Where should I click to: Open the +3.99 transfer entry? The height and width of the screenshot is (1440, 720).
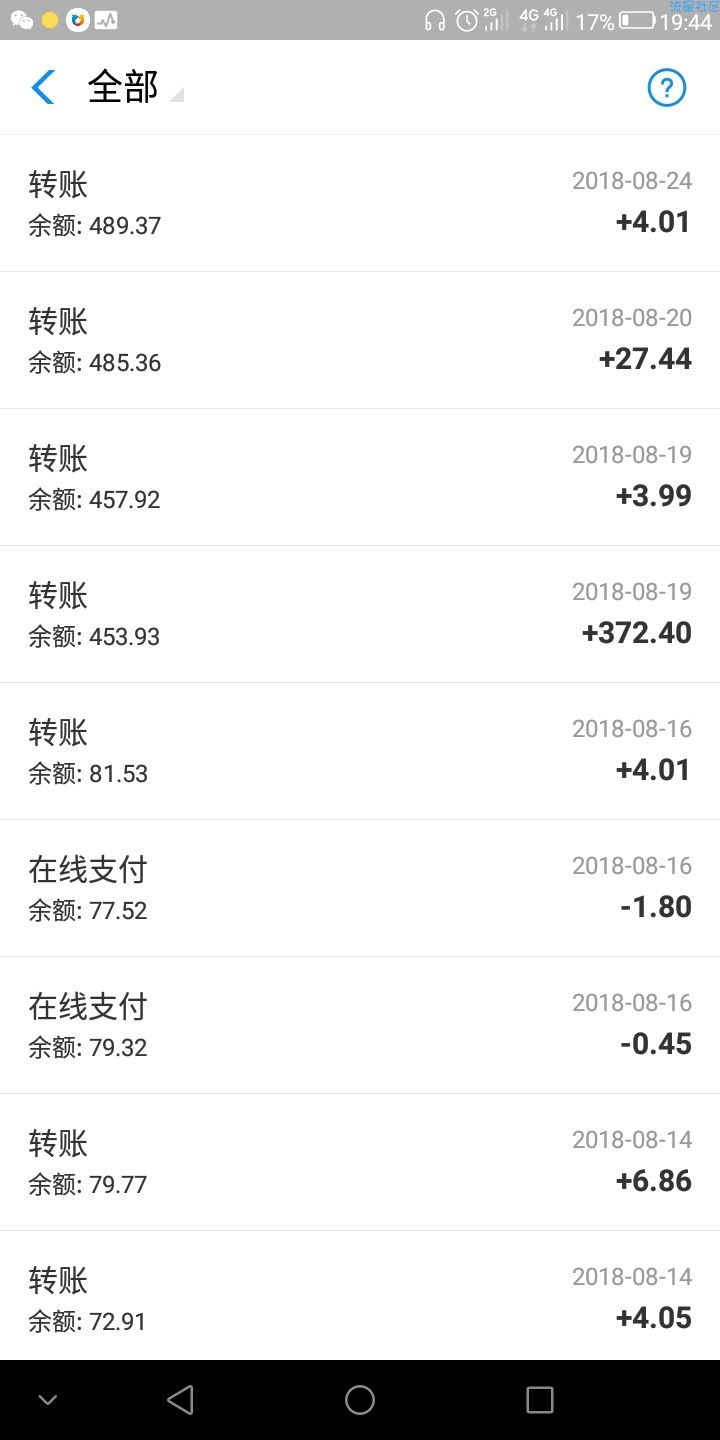pyautogui.click(x=360, y=477)
